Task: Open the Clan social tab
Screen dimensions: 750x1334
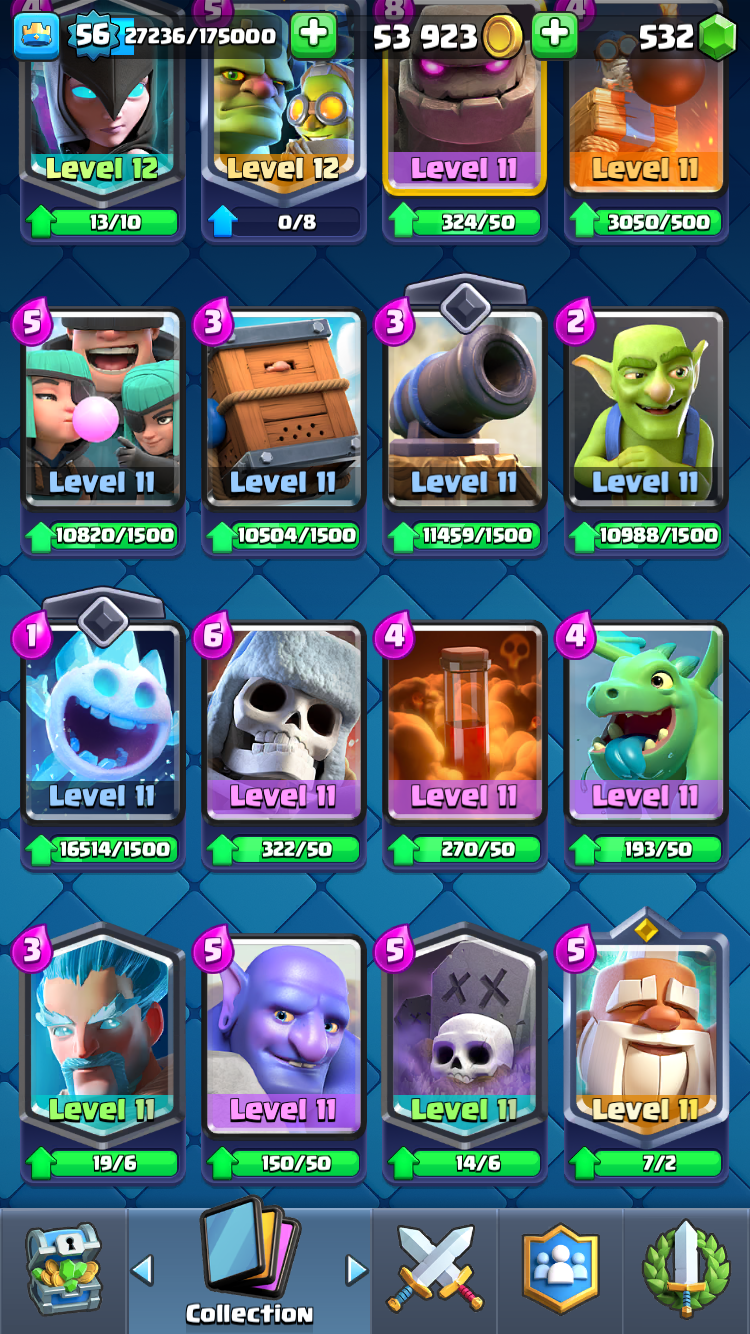Action: pos(560,1270)
